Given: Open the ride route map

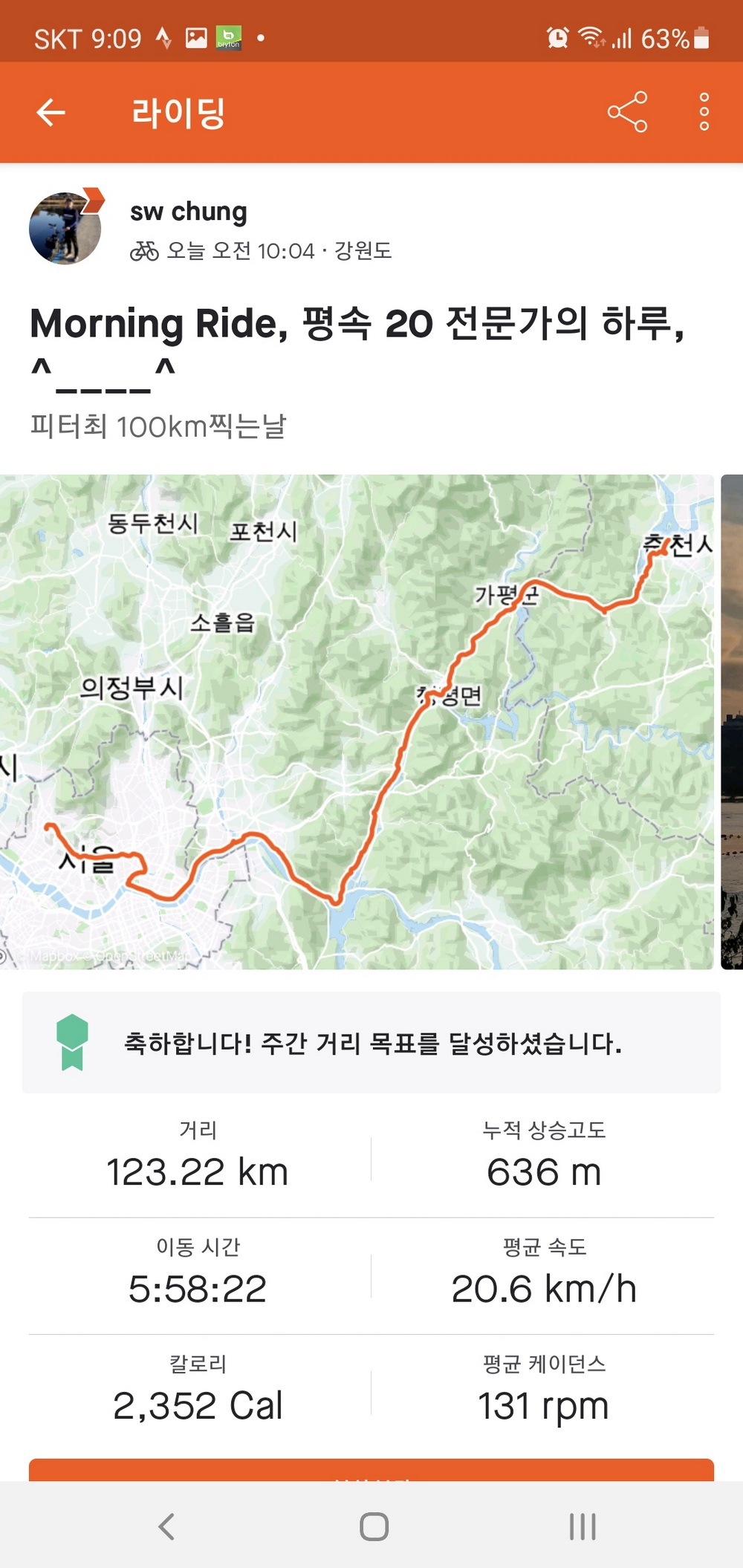Looking at the screenshot, I should click(x=357, y=721).
